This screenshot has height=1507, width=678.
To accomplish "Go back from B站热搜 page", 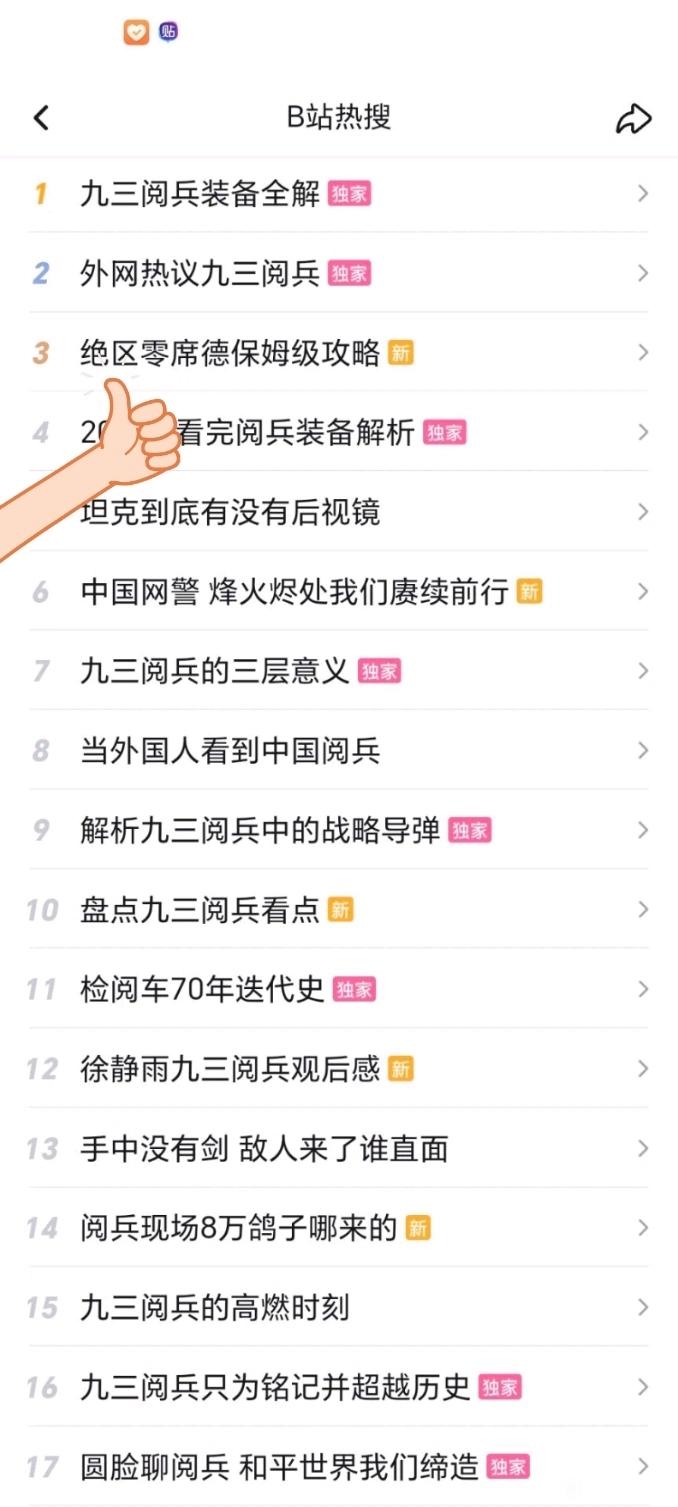I will point(41,118).
